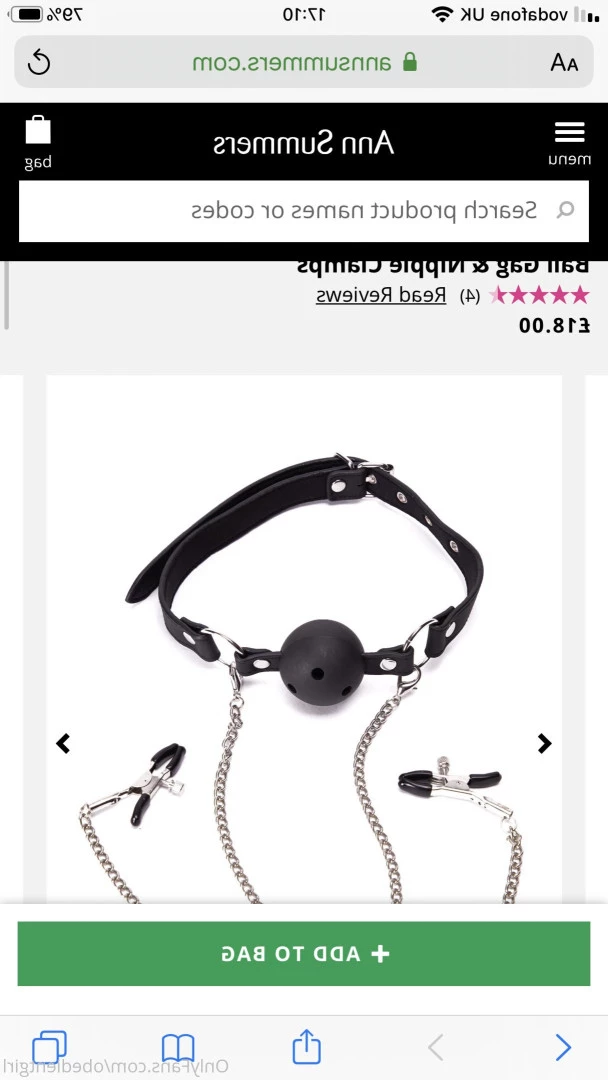Tap the blue browser navigation arrow
Screen dimensions: 608x1080
pos(563,1047)
